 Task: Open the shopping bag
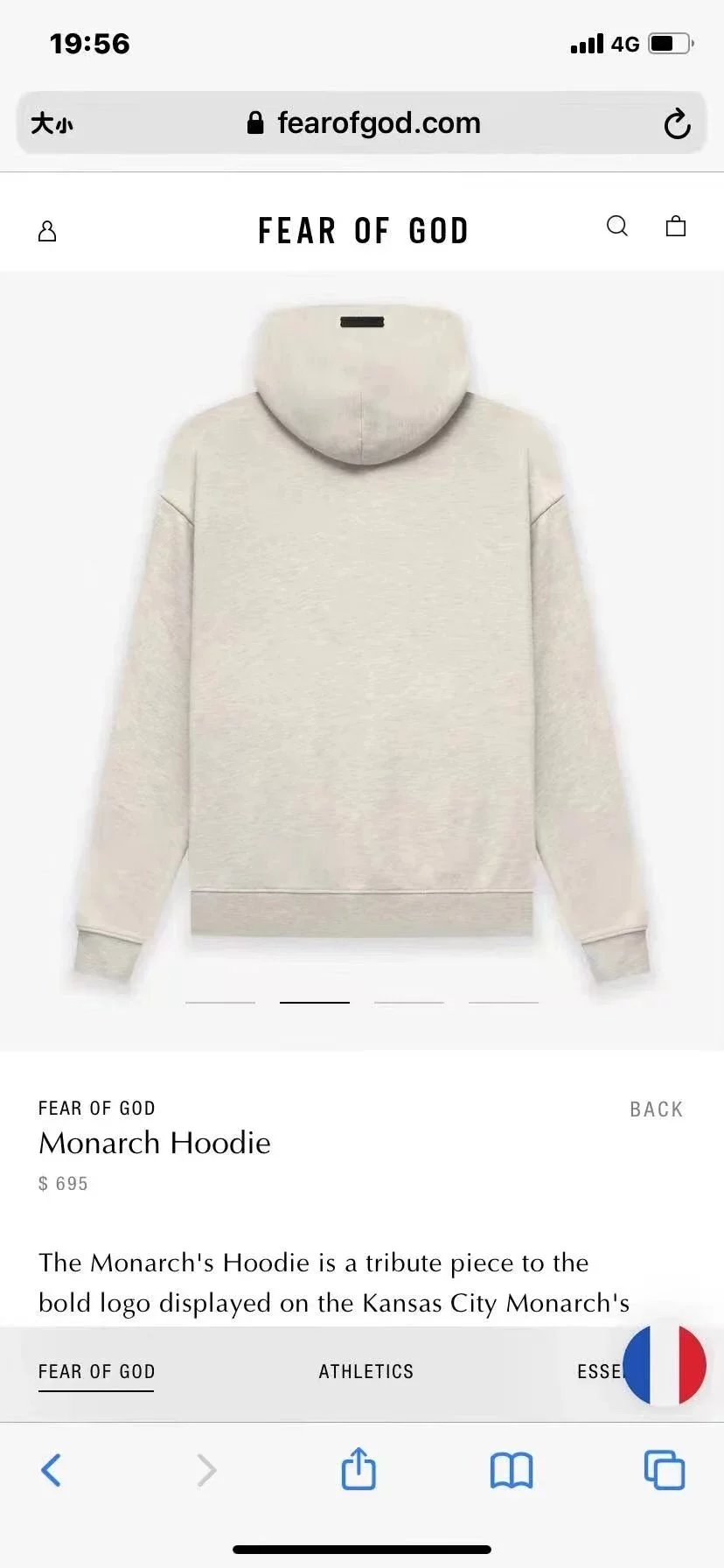coord(676,227)
